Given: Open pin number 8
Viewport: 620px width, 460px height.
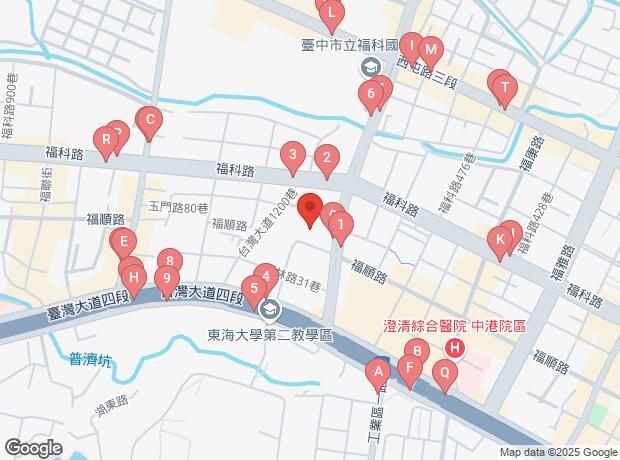Looking at the screenshot, I should pyautogui.click(x=169, y=263).
